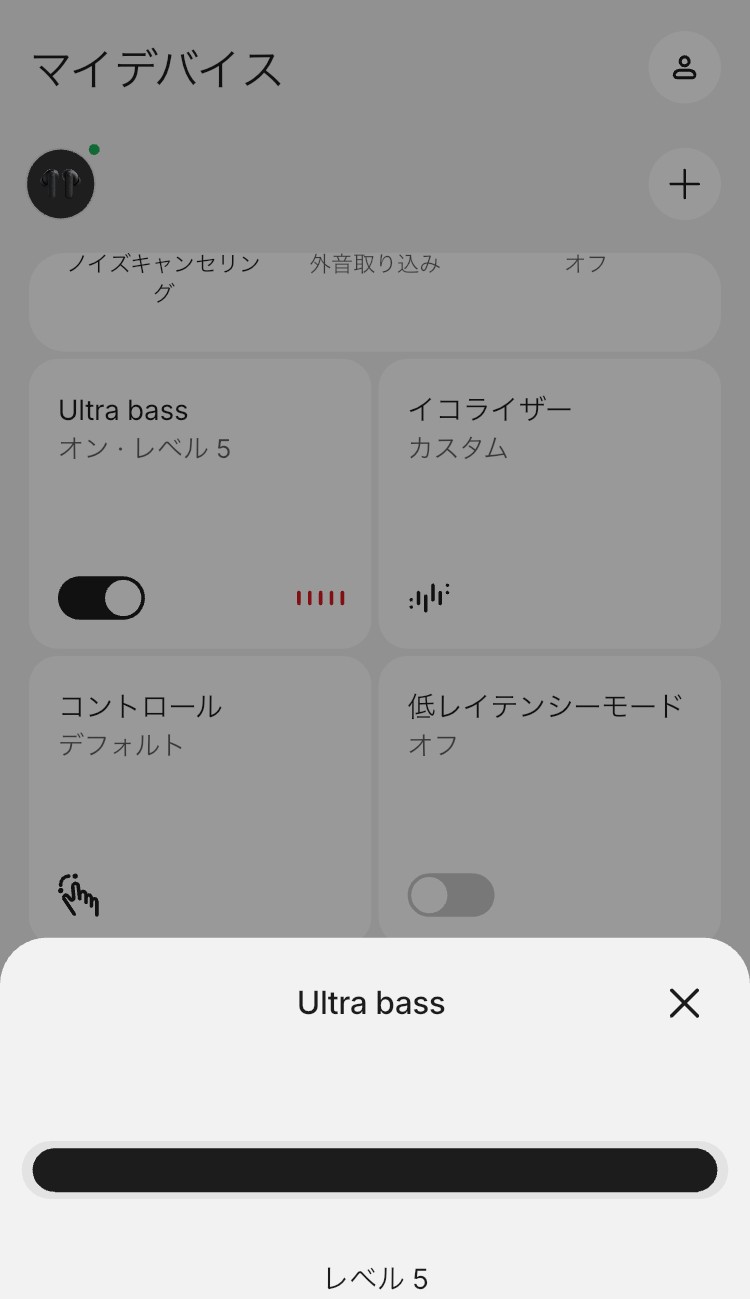Tap the red Ultra bass level indicator icon
Image resolution: width=750 pixels, height=1299 pixels.
[320, 597]
